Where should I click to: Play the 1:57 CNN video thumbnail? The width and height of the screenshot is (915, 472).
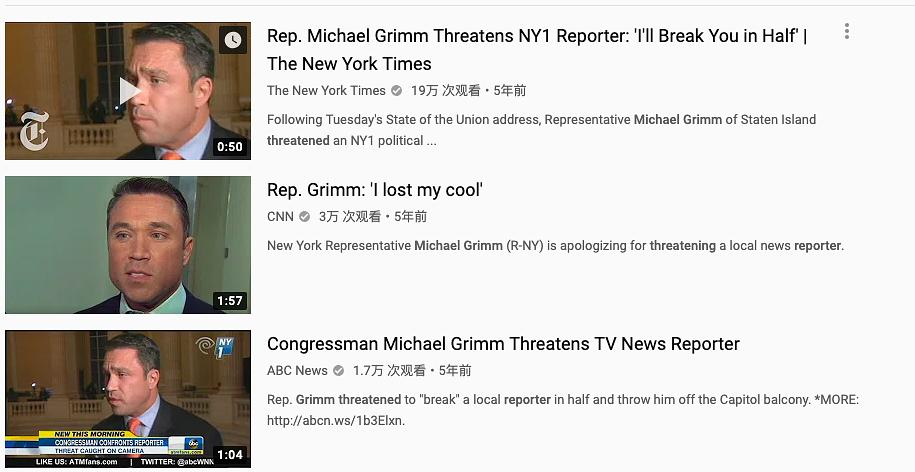coord(128,245)
